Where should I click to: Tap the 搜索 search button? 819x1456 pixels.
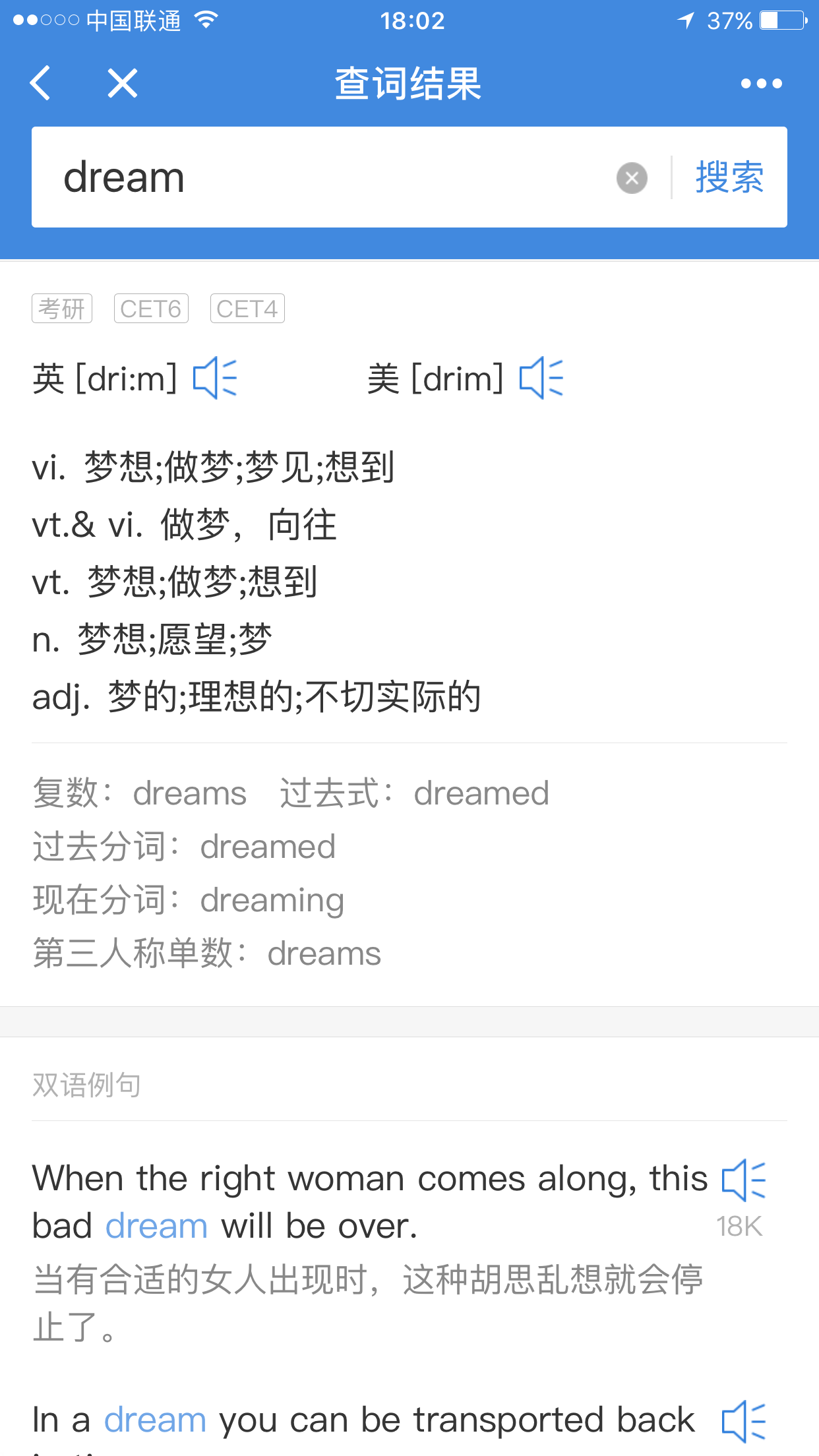tap(729, 177)
